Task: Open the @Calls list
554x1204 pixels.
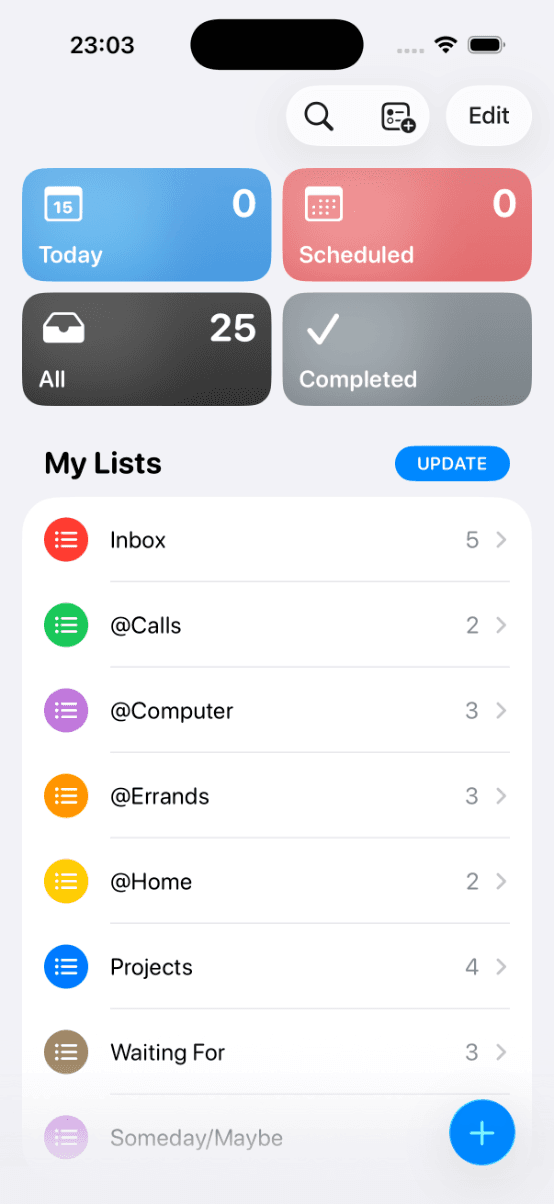Action: coord(277,625)
